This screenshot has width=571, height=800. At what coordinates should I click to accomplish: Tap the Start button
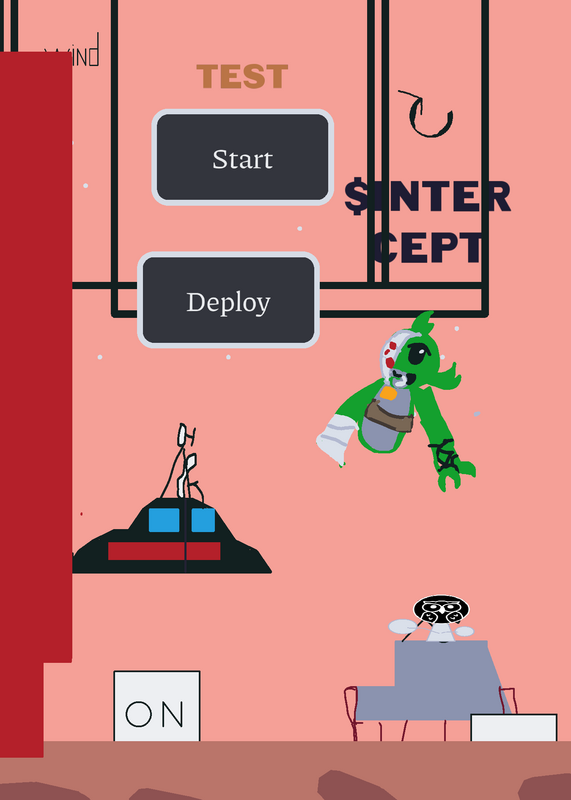click(x=242, y=157)
